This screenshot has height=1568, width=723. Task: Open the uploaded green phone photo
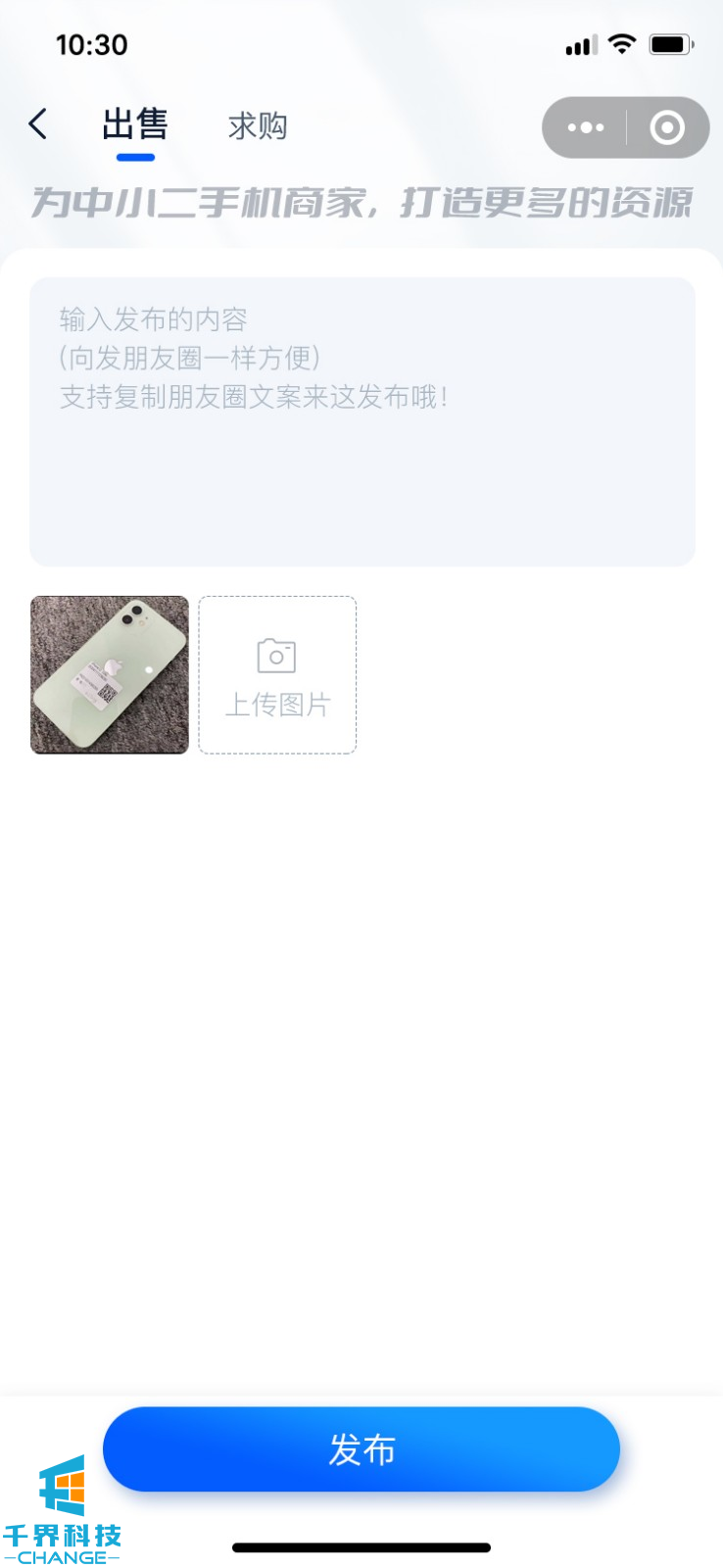click(x=110, y=674)
